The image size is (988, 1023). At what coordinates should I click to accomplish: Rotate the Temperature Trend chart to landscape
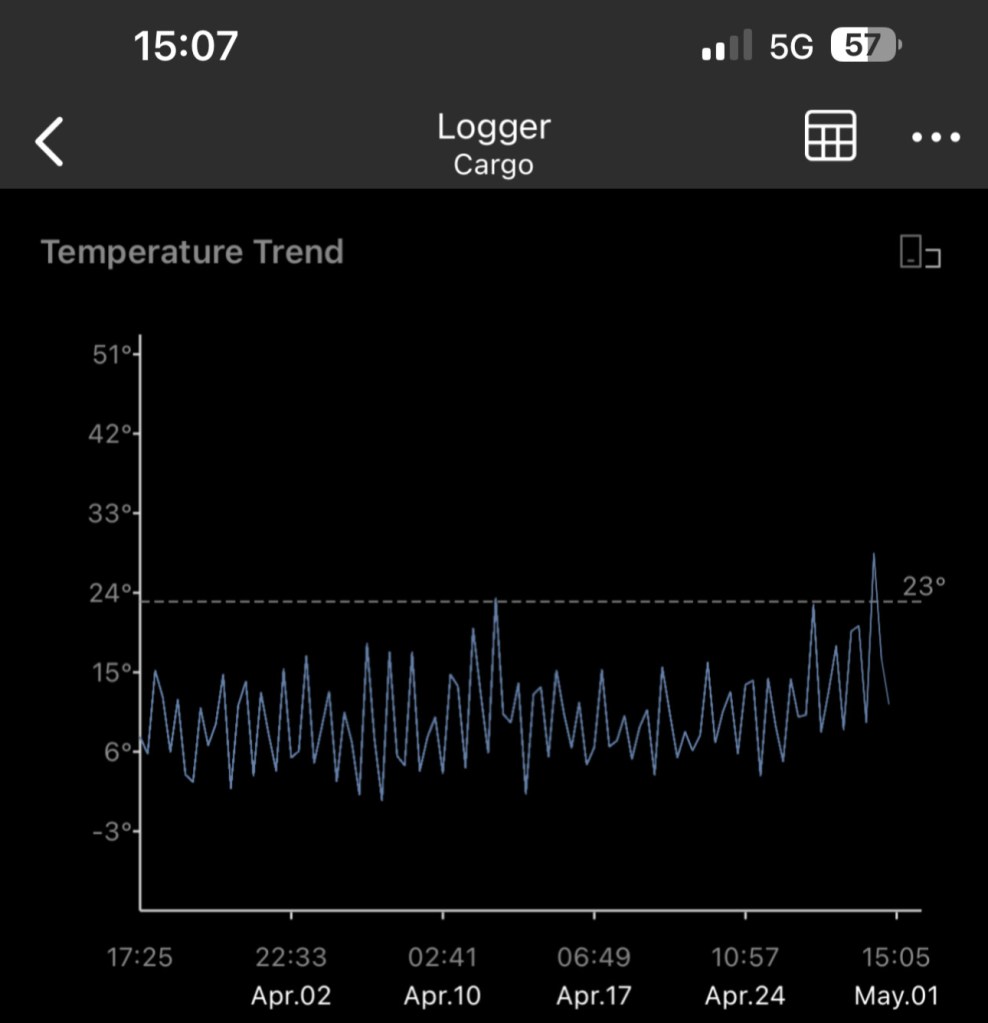coord(920,252)
